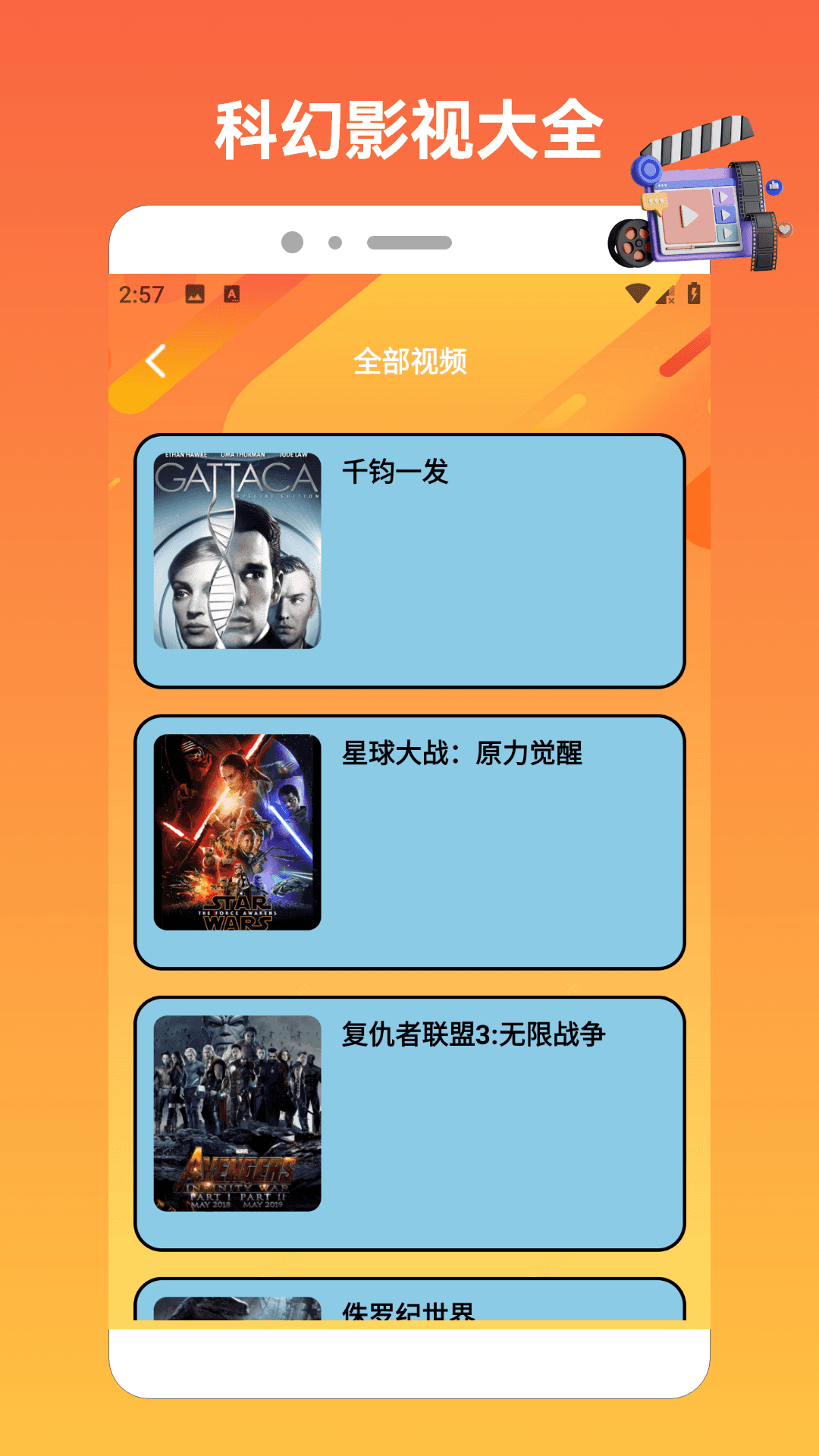
Task: Tap the Wi-Fi signal icon
Action: pos(637,293)
